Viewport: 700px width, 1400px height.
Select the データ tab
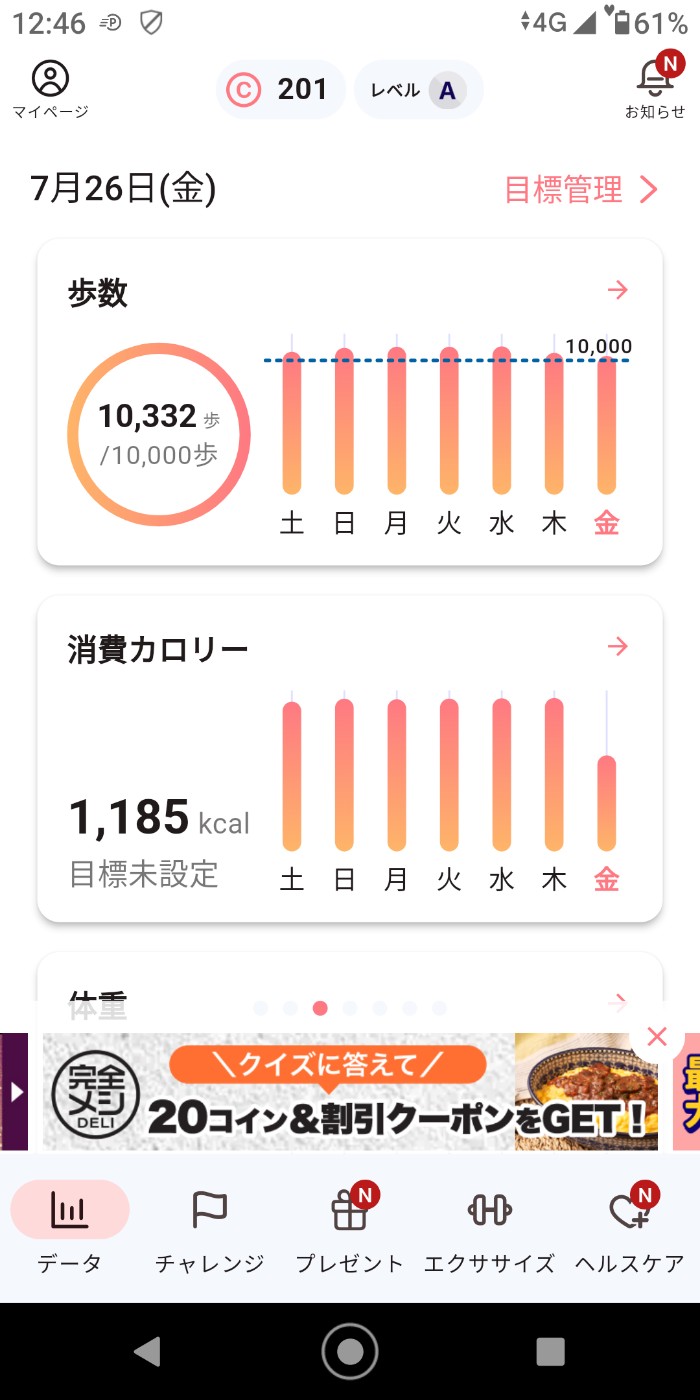70,1232
